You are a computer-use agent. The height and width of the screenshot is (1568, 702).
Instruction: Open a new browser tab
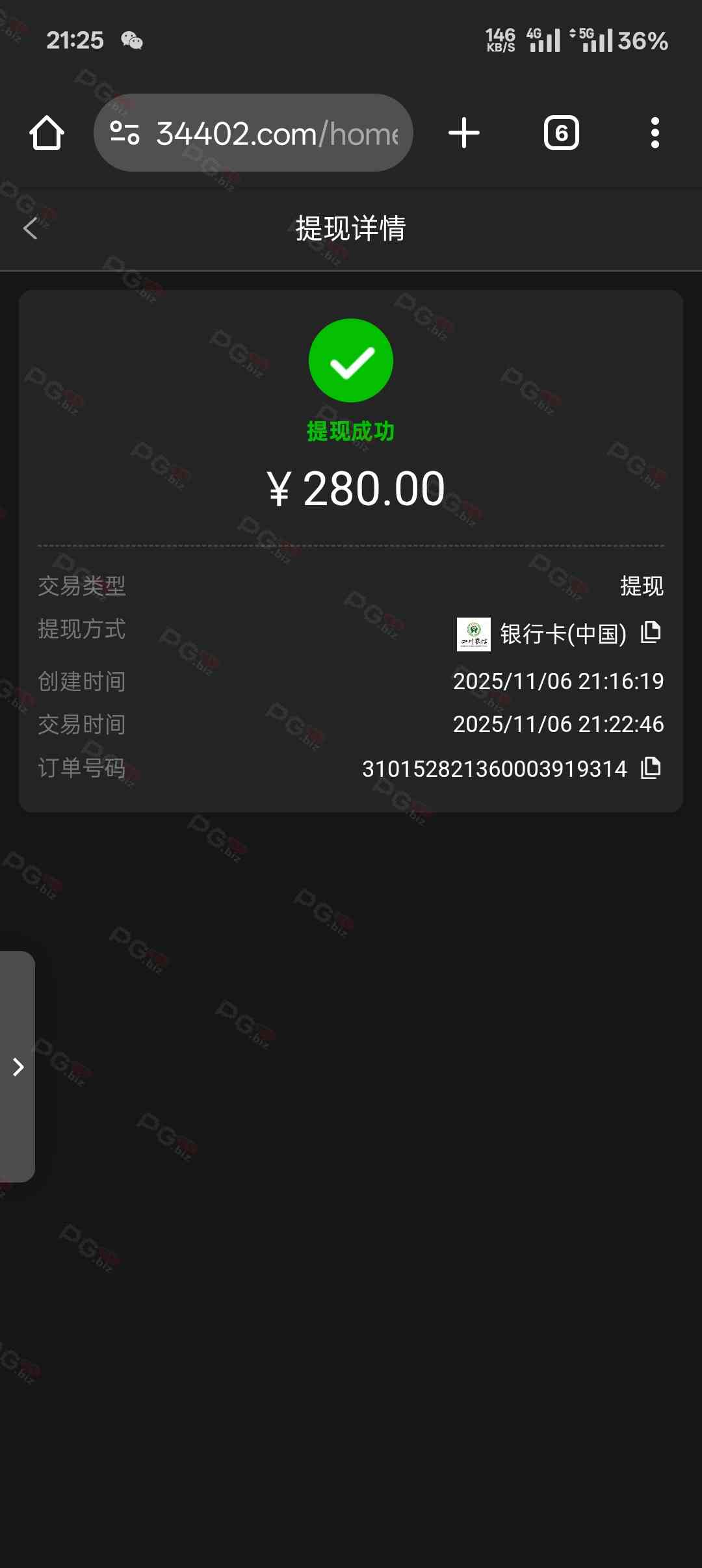464,133
